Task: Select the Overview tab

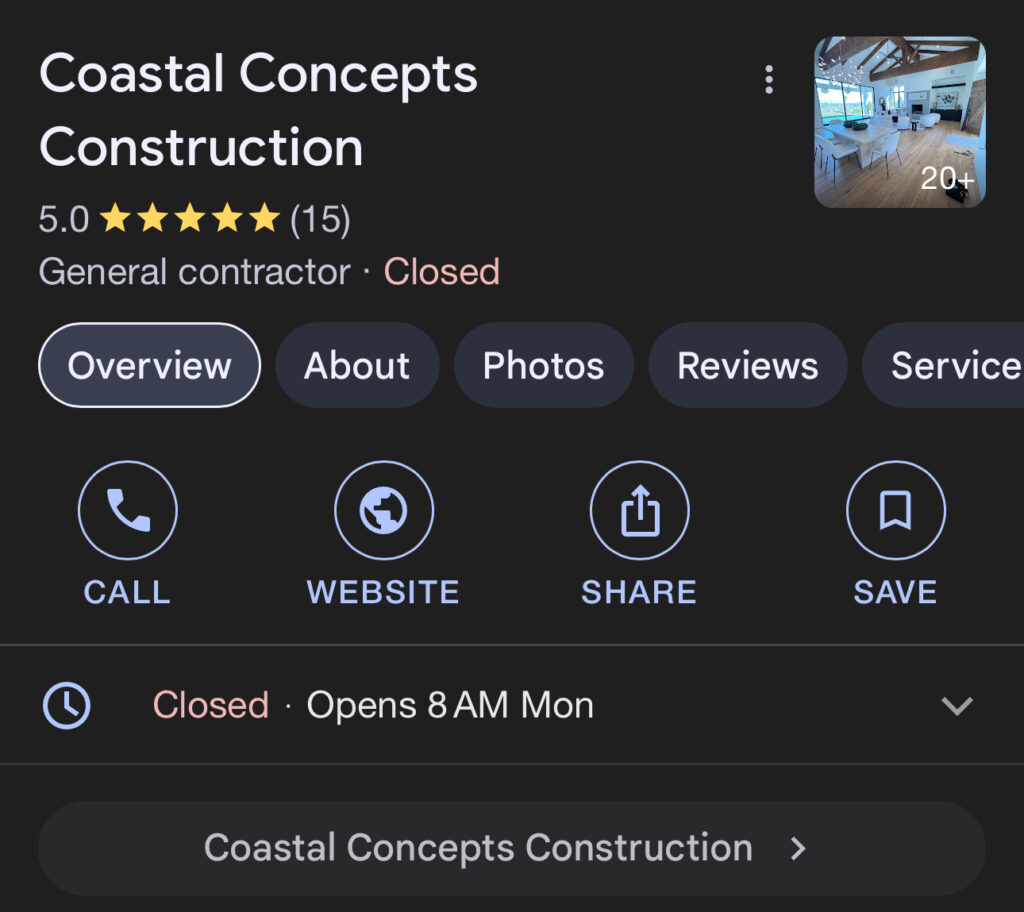Action: tap(149, 365)
